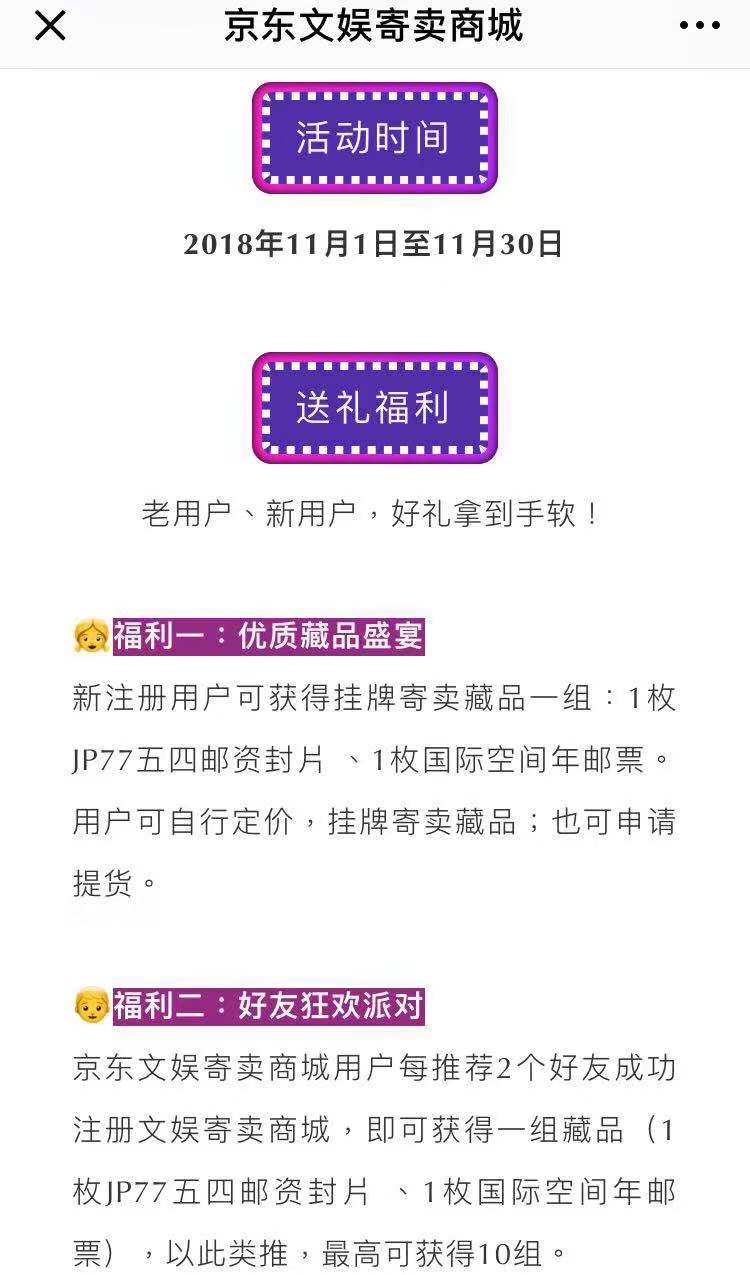The width and height of the screenshot is (750, 1275).
Task: Close the 京东文娱寄卖商城 page
Action: [50, 27]
